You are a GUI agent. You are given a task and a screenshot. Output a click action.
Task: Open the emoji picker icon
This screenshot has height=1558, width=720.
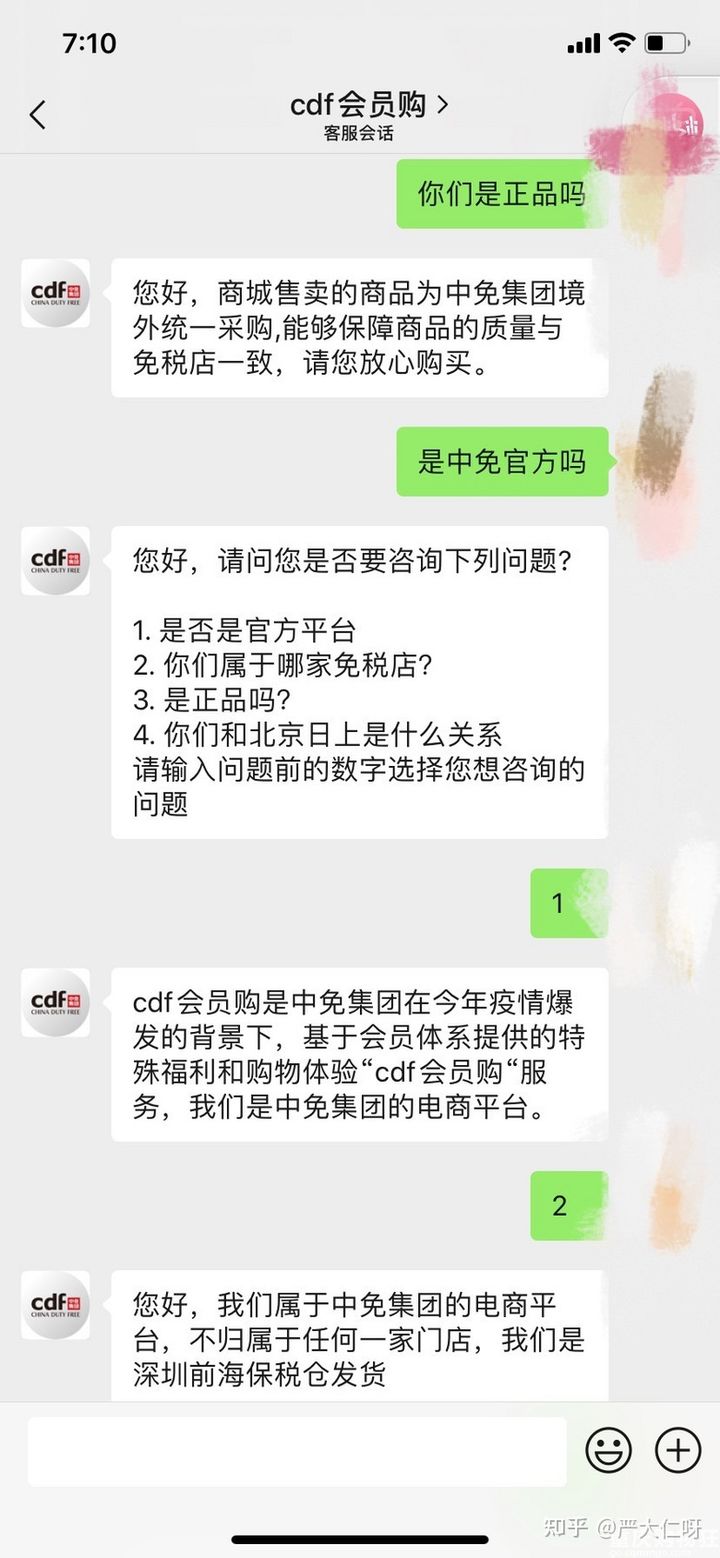point(608,1449)
